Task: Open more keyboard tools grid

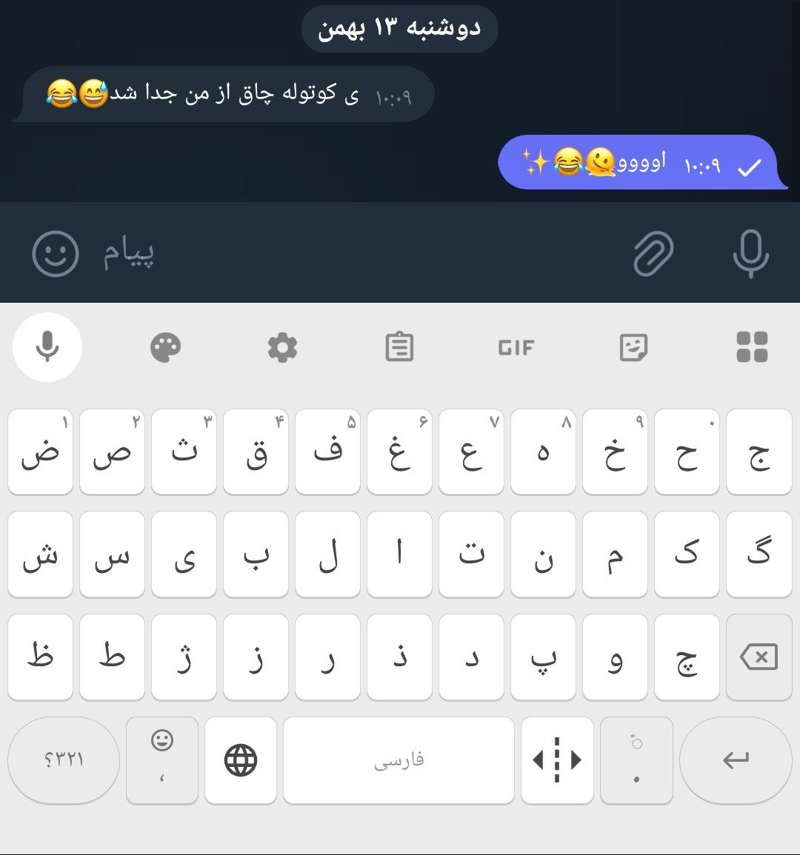Action: click(x=751, y=347)
